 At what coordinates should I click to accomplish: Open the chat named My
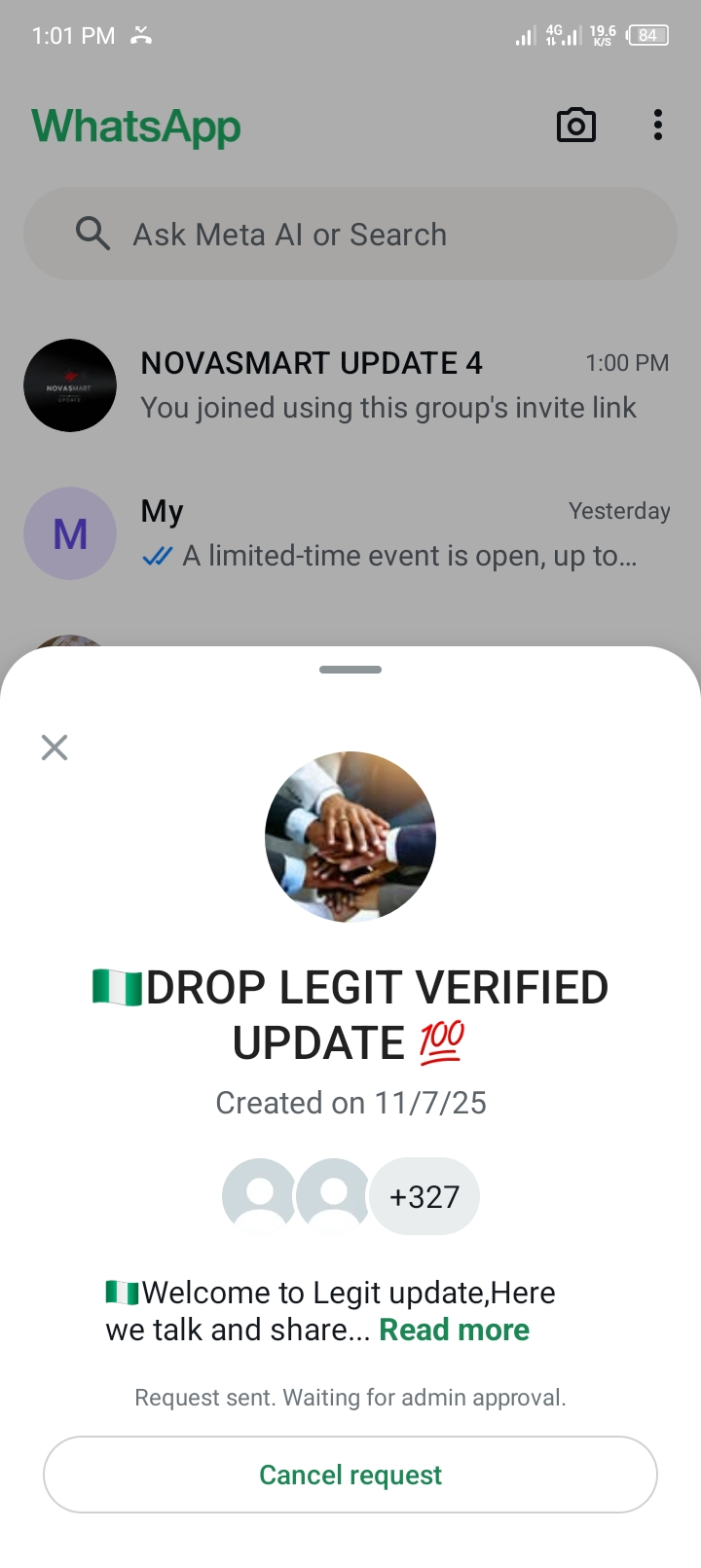(x=389, y=533)
